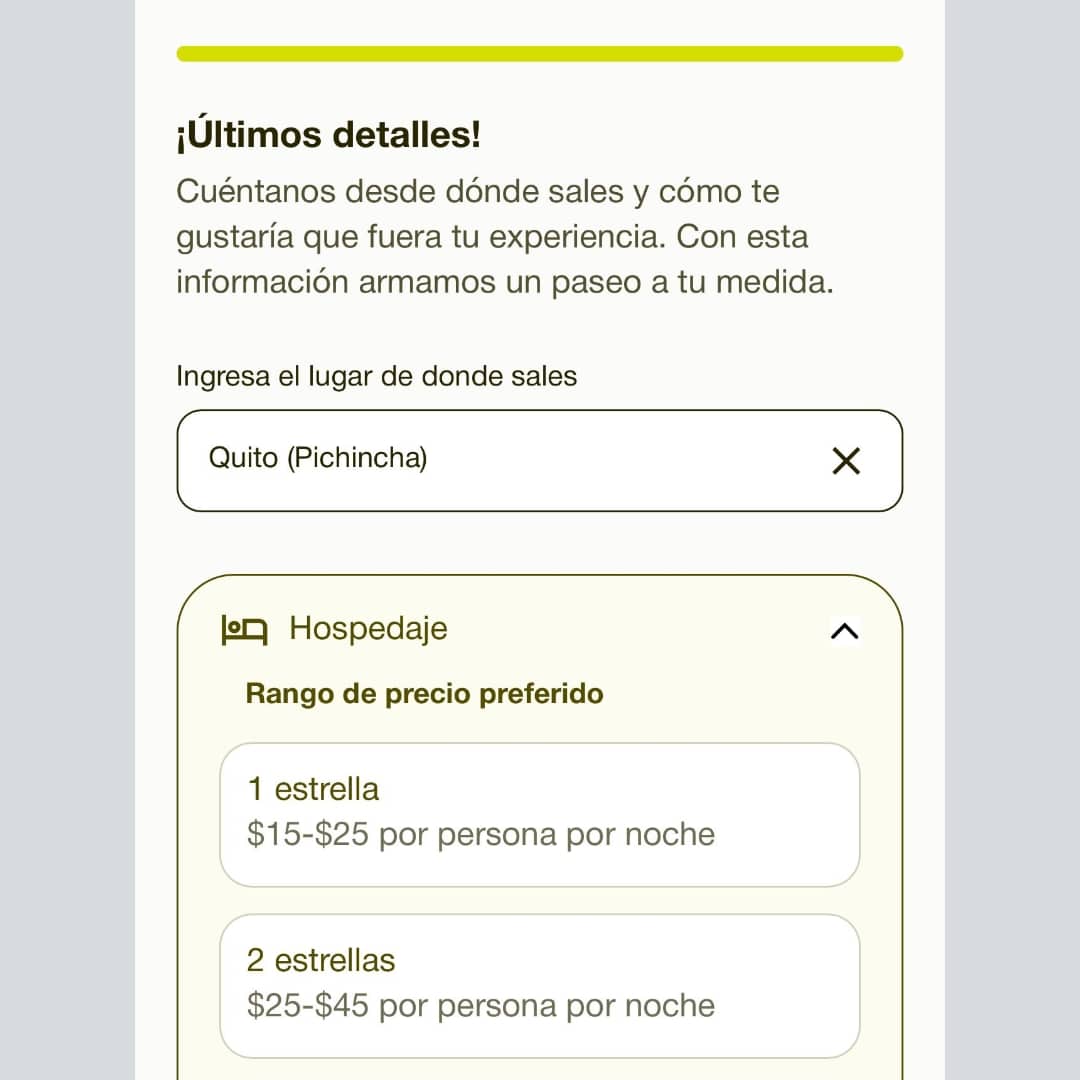Collapse the Hospedaje section
This screenshot has height=1080, width=1080.
(x=845, y=631)
